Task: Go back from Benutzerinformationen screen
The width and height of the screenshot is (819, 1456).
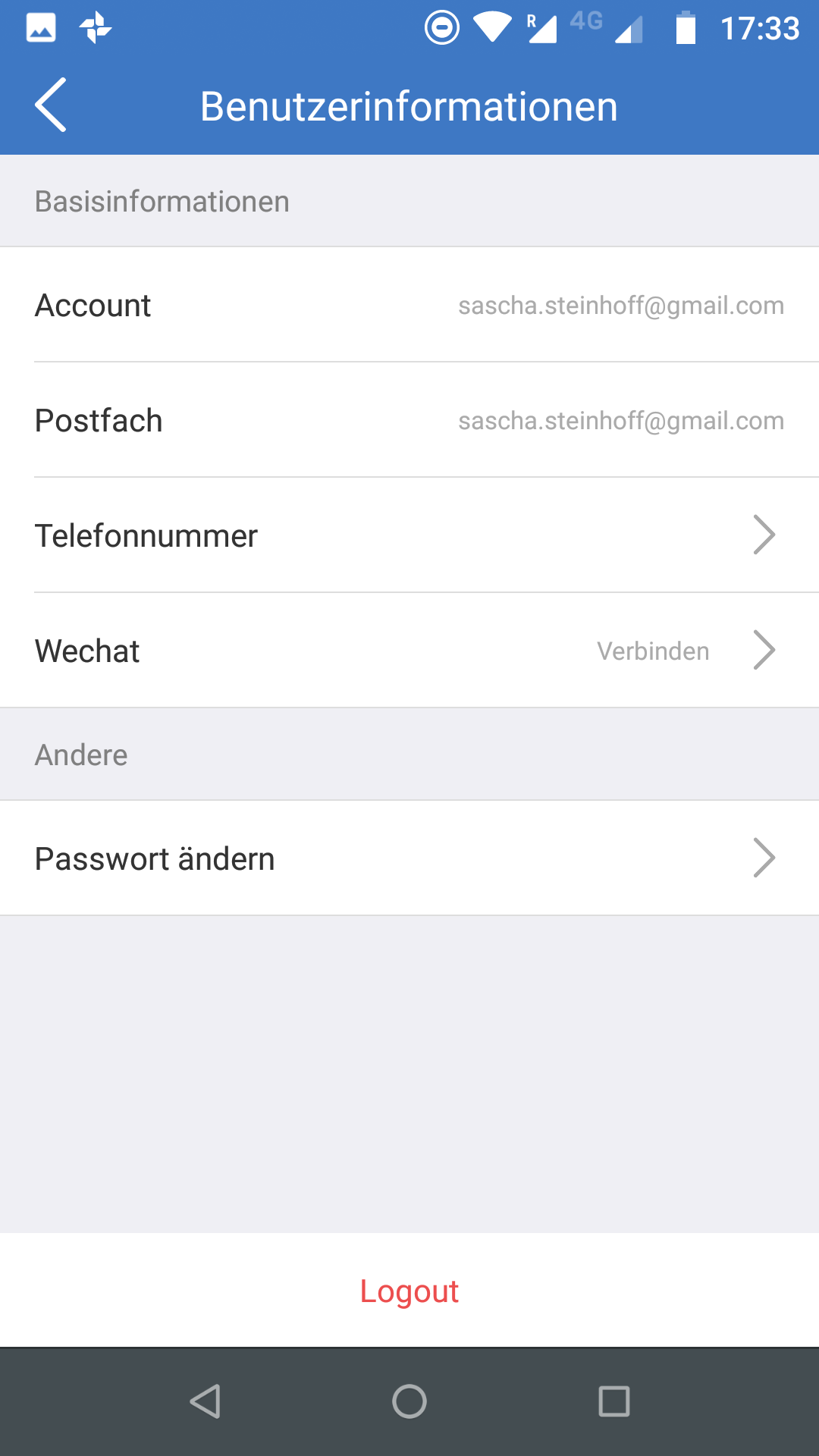Action: pyautogui.click(x=51, y=105)
